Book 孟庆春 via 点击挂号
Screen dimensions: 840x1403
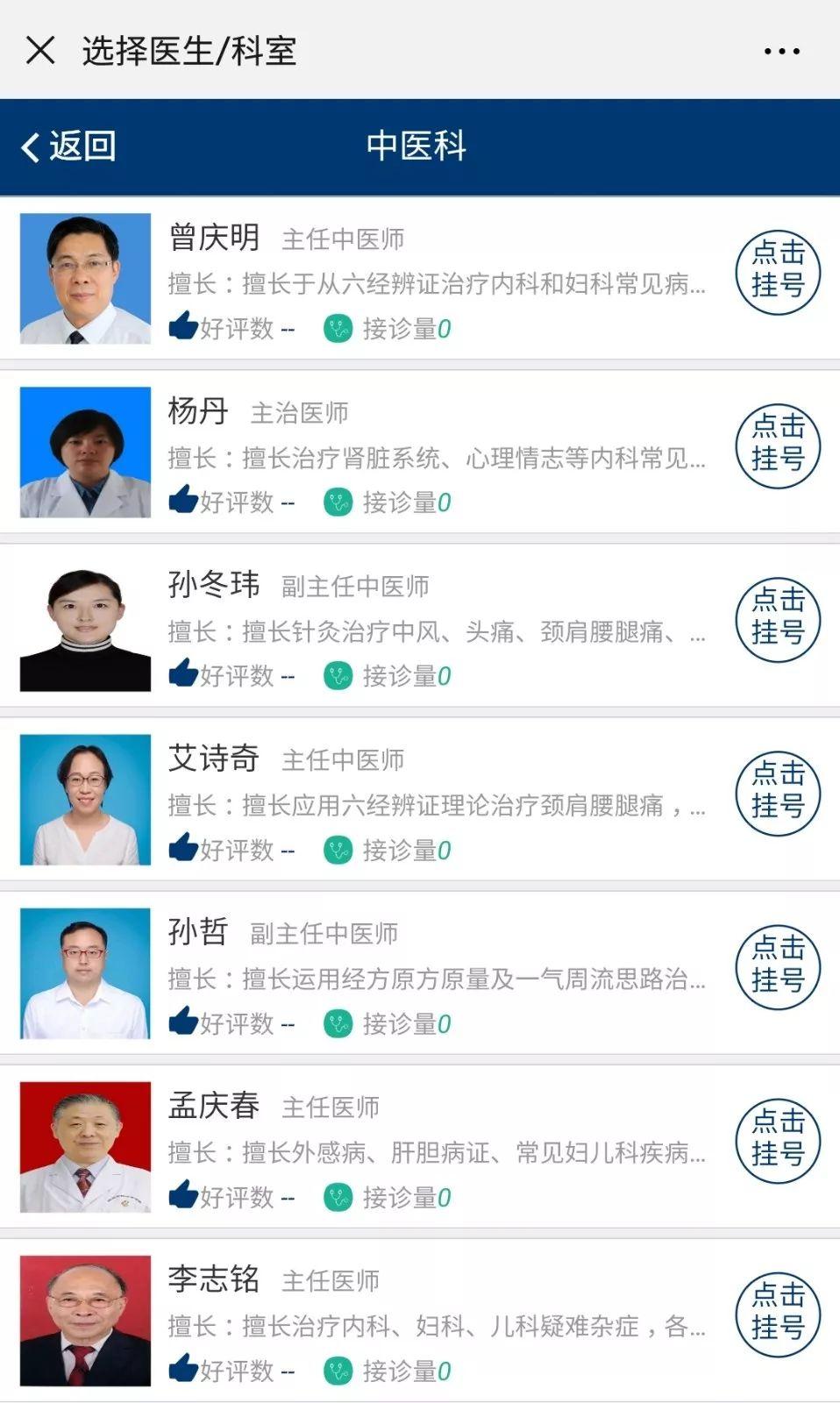tap(778, 1141)
